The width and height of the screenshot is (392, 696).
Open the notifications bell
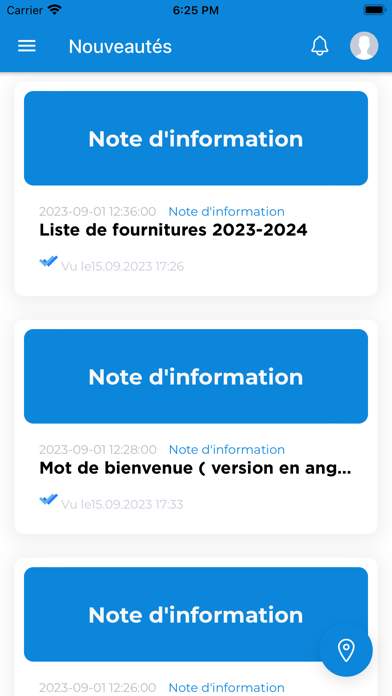click(x=320, y=46)
